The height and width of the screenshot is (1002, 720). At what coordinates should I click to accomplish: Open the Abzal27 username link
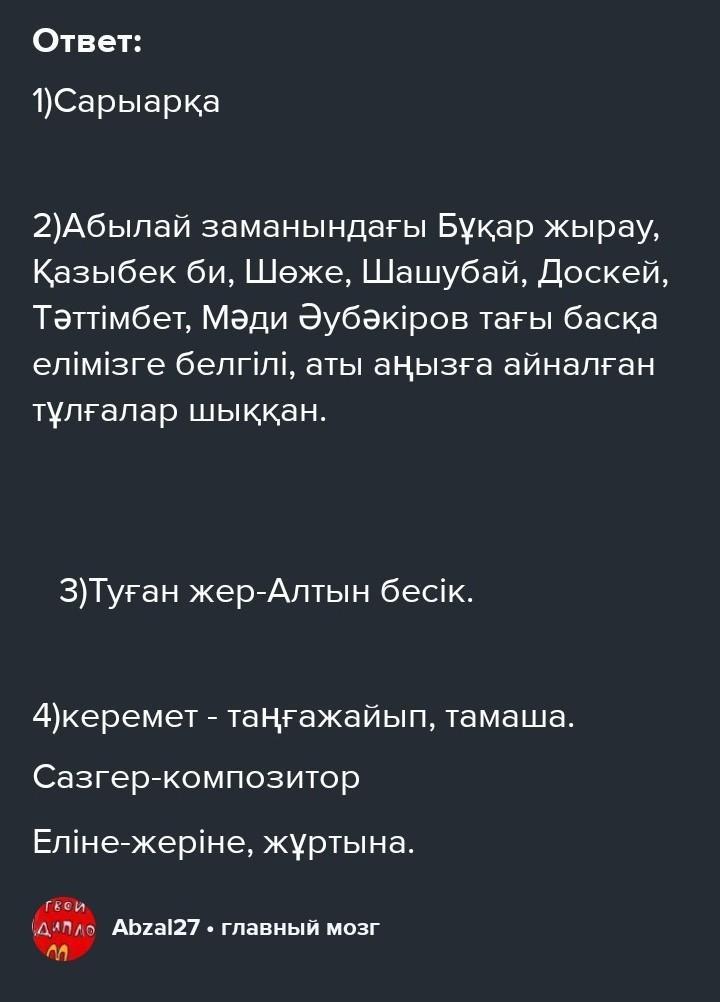(156, 927)
